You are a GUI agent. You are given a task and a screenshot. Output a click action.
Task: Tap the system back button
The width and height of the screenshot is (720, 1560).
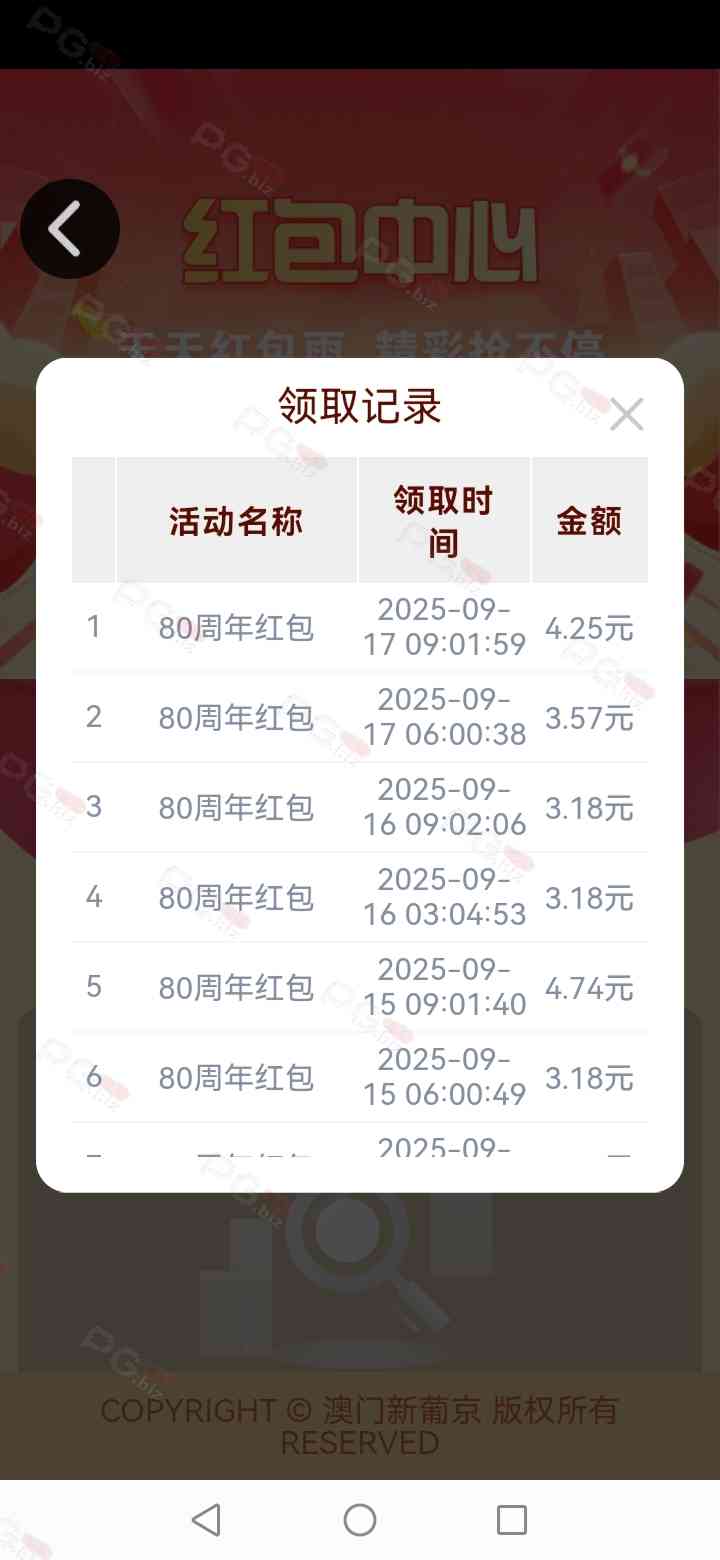[x=206, y=1520]
